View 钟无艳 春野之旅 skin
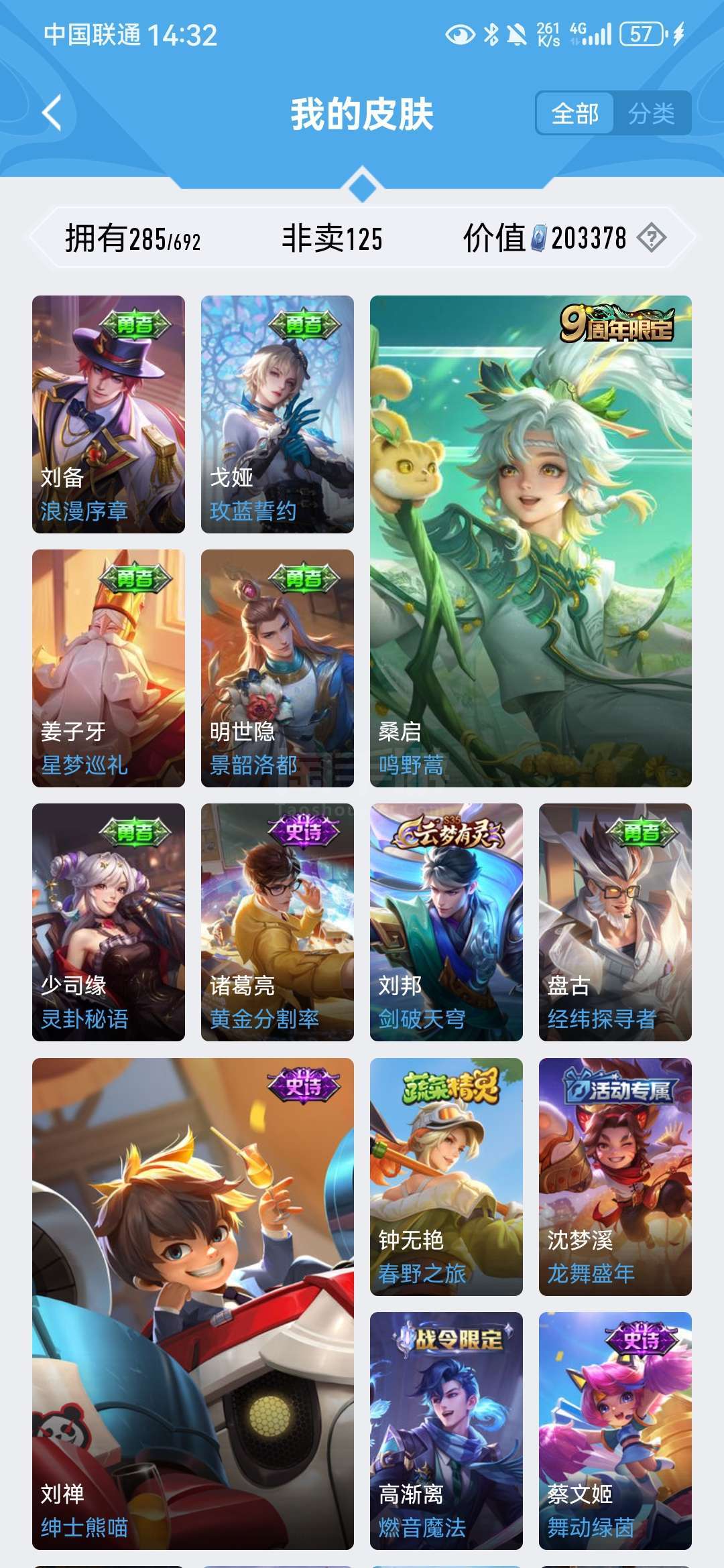The image size is (724, 1568). (446, 1177)
